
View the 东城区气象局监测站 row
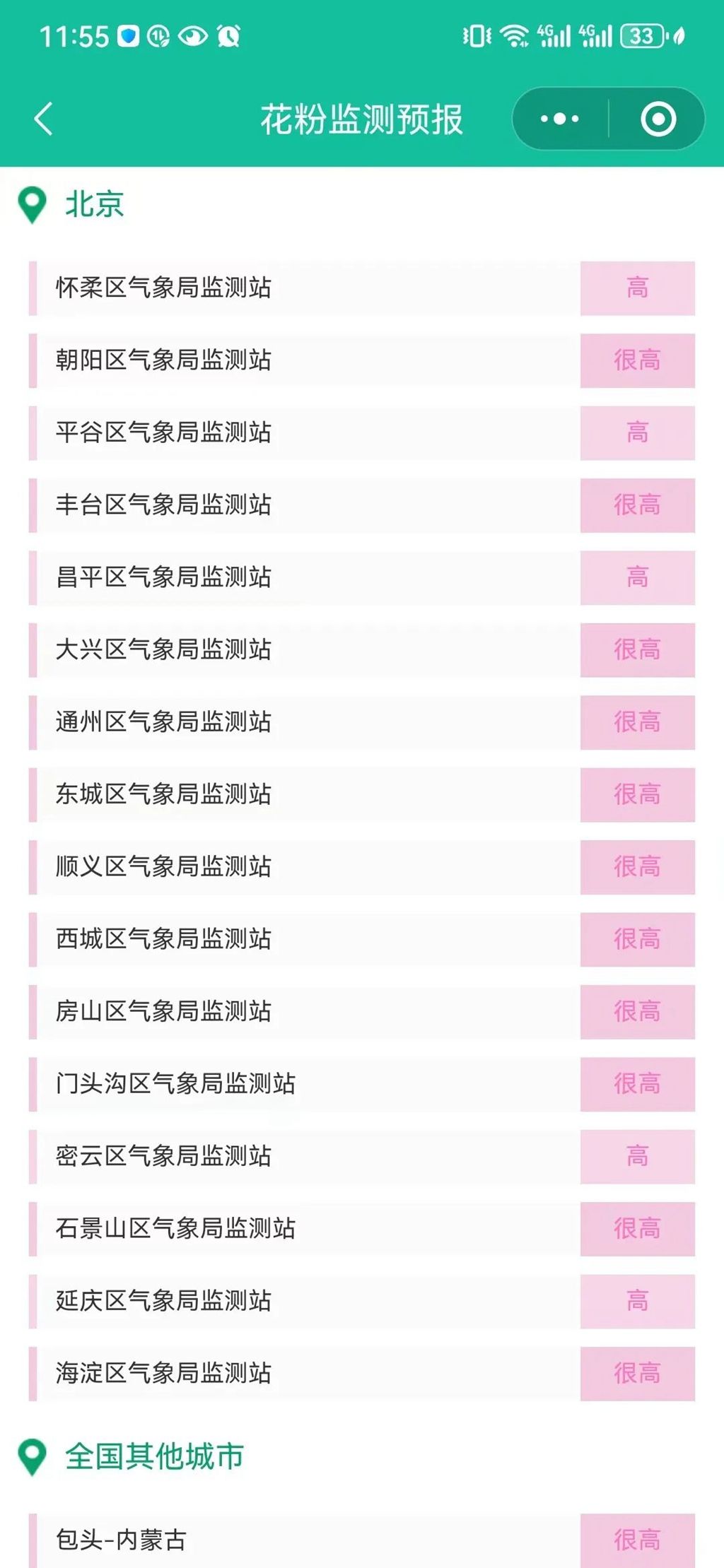coord(361,794)
